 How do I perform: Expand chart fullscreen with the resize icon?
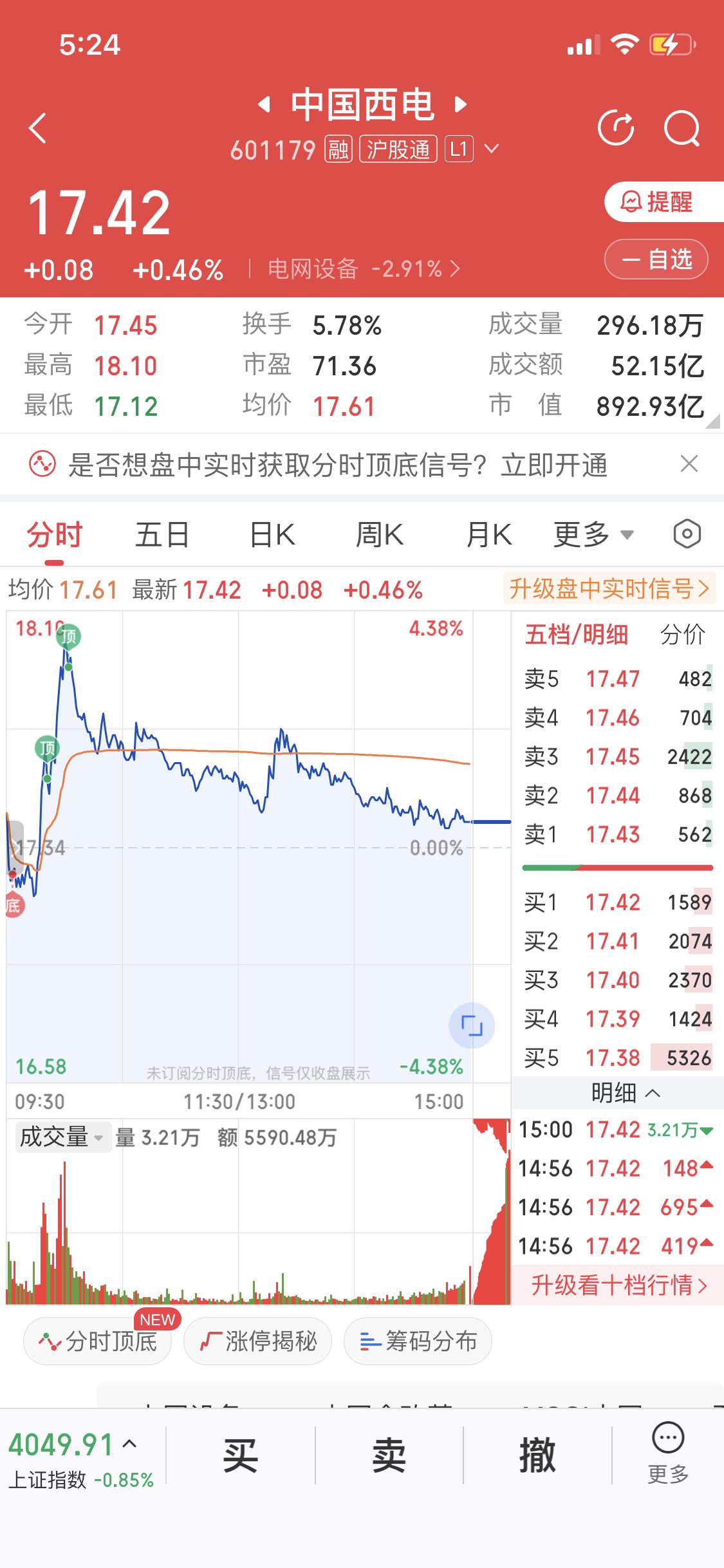pos(472,1026)
